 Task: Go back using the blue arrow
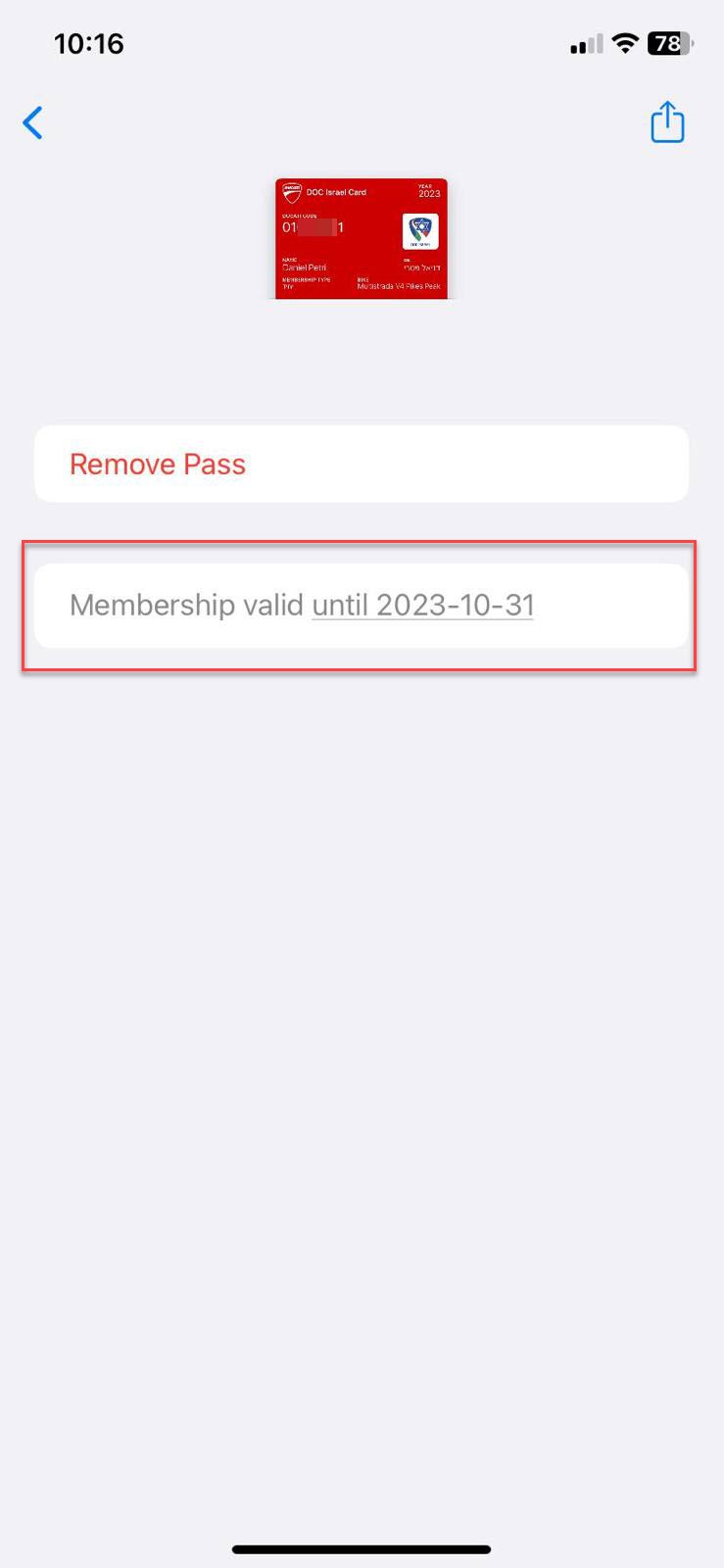coord(33,123)
